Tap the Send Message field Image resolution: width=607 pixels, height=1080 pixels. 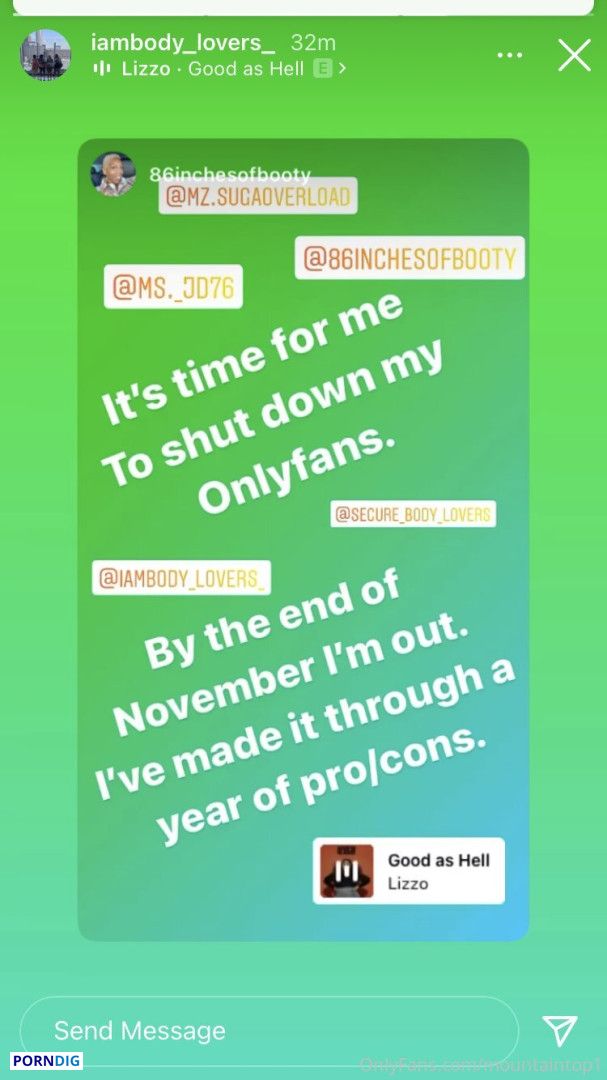[269, 1030]
